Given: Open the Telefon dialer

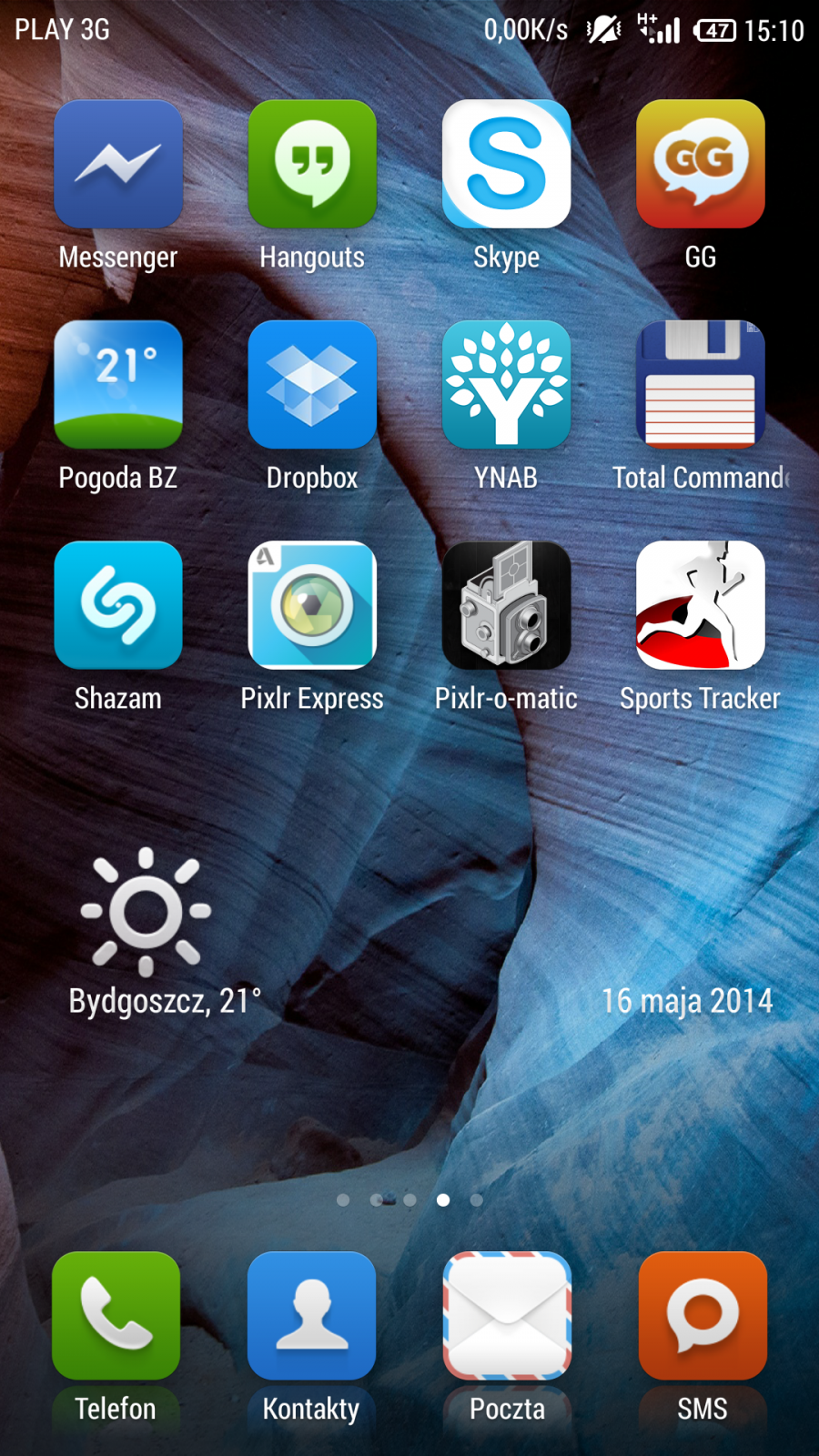Looking at the screenshot, I should tap(116, 1316).
